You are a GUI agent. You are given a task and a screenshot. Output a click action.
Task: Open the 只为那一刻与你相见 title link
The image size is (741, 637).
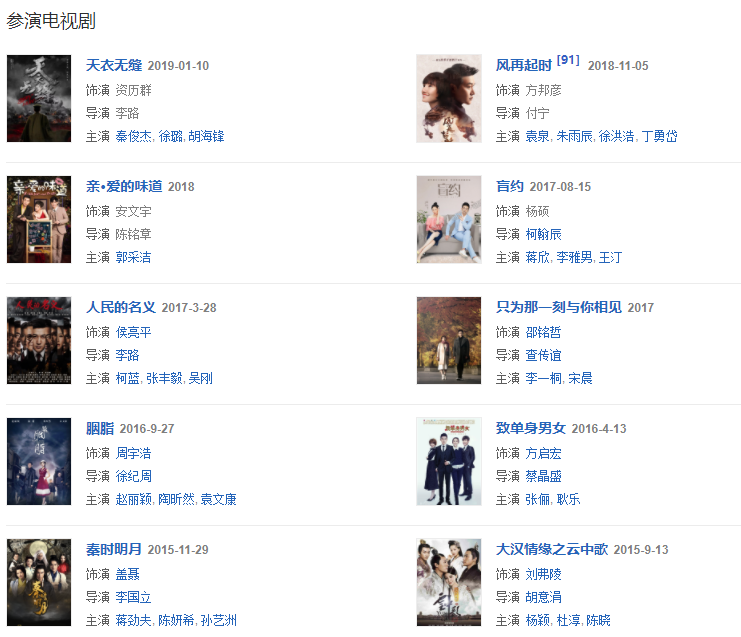click(558, 307)
